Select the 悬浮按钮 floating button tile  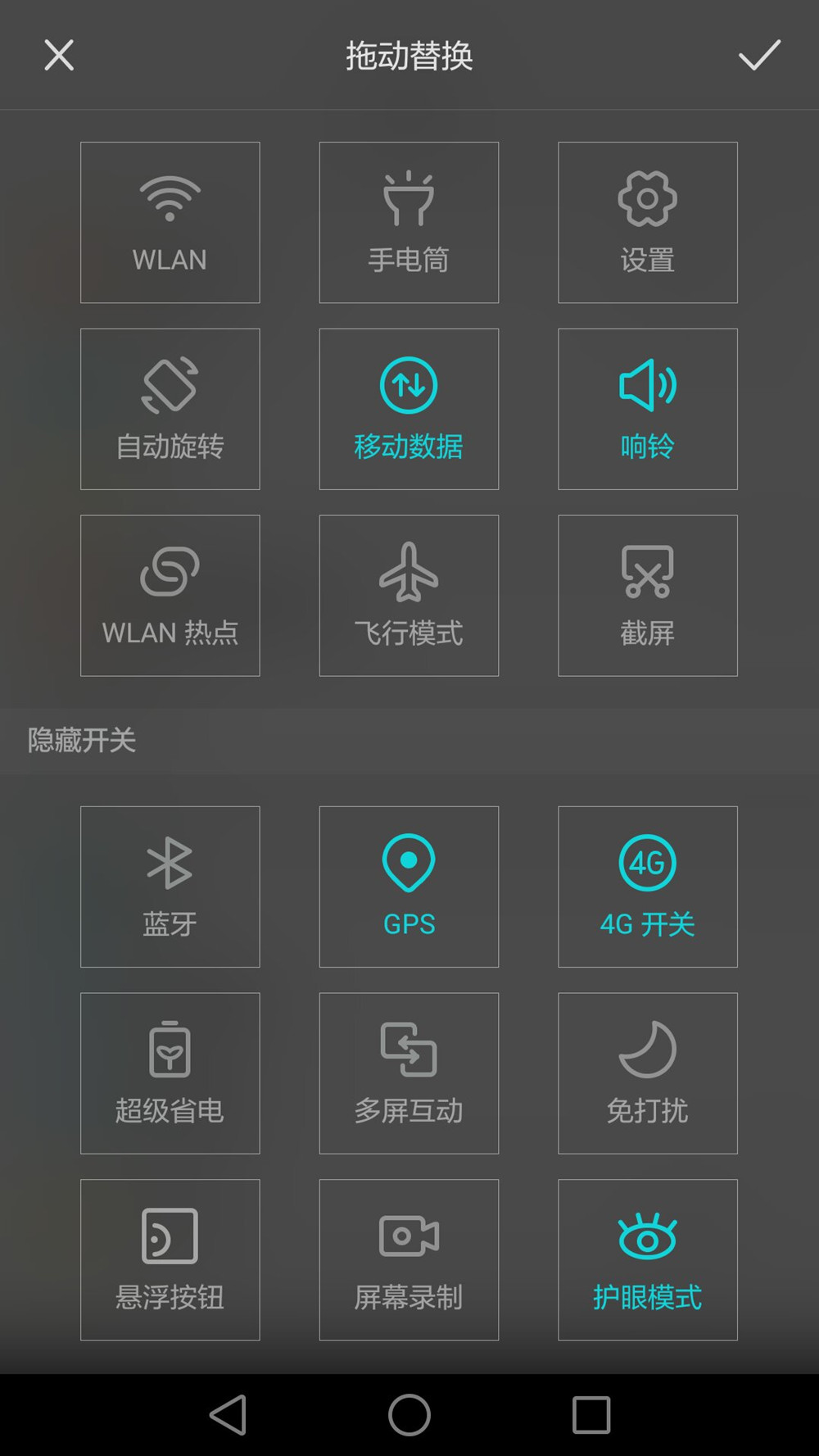point(170,1260)
